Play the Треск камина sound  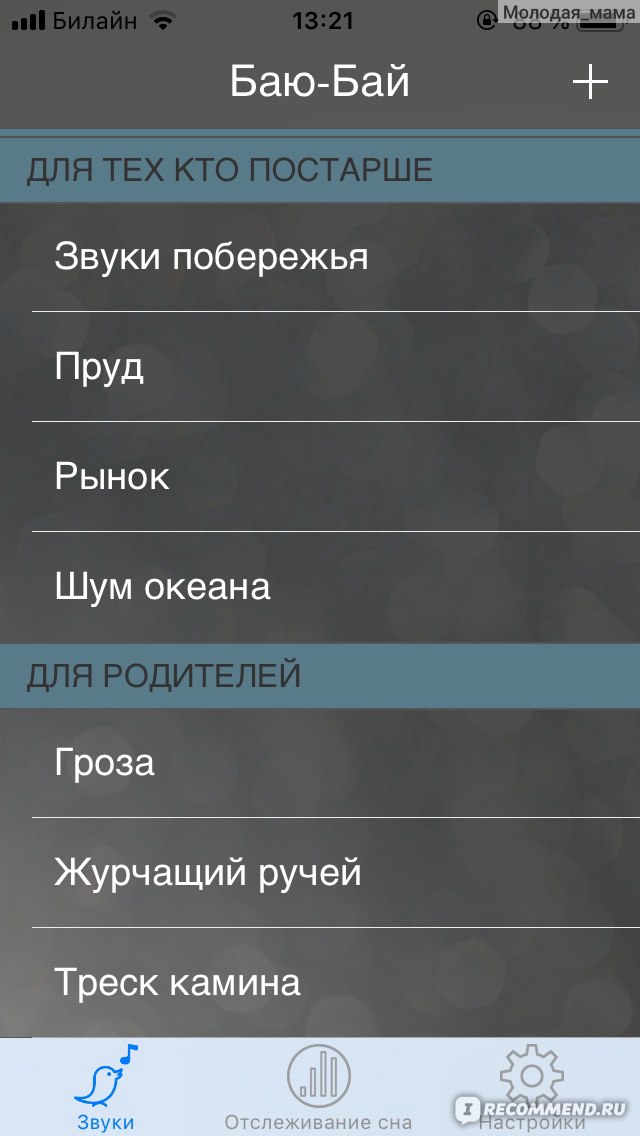tap(320, 982)
